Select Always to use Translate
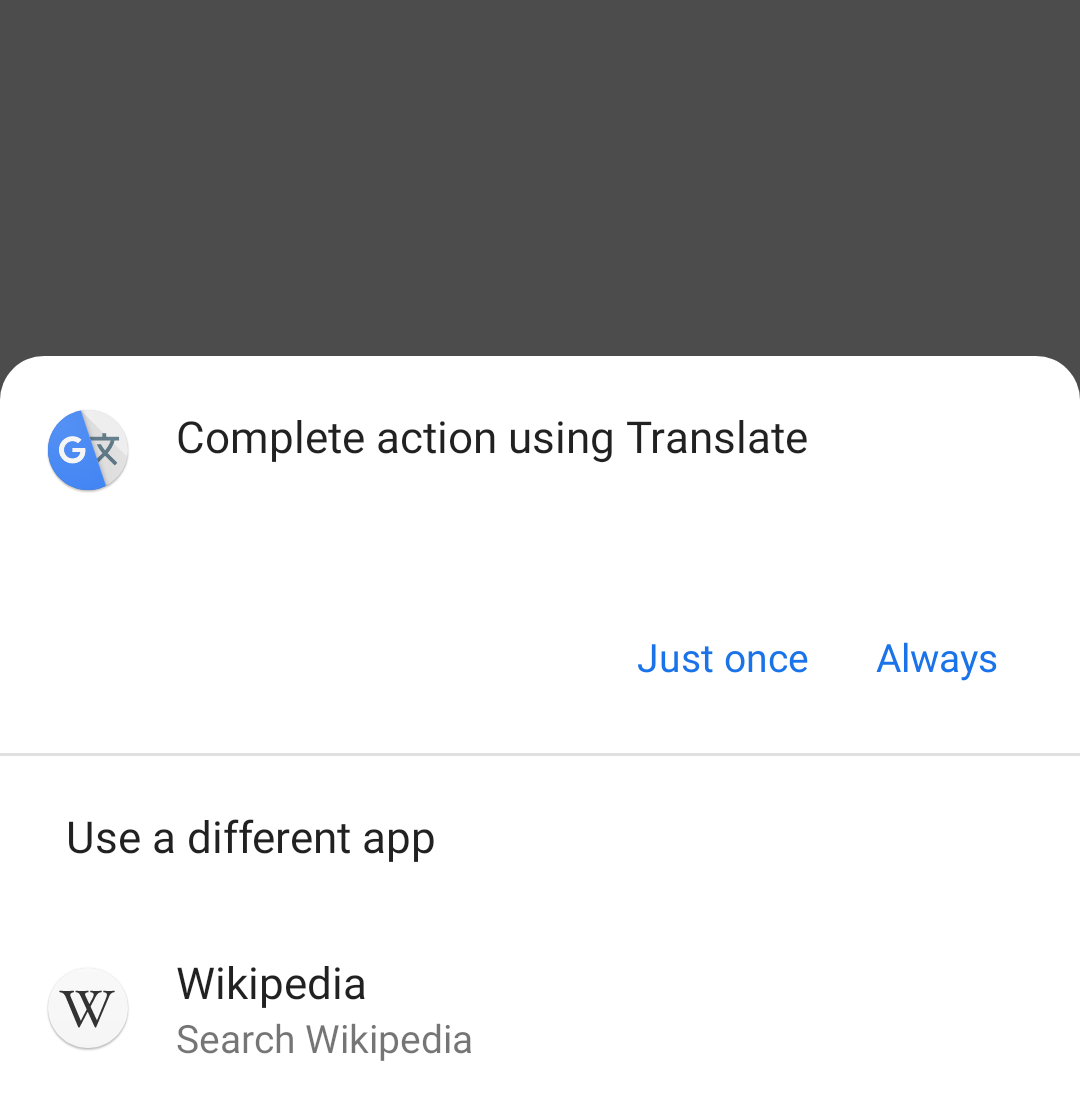 point(936,659)
